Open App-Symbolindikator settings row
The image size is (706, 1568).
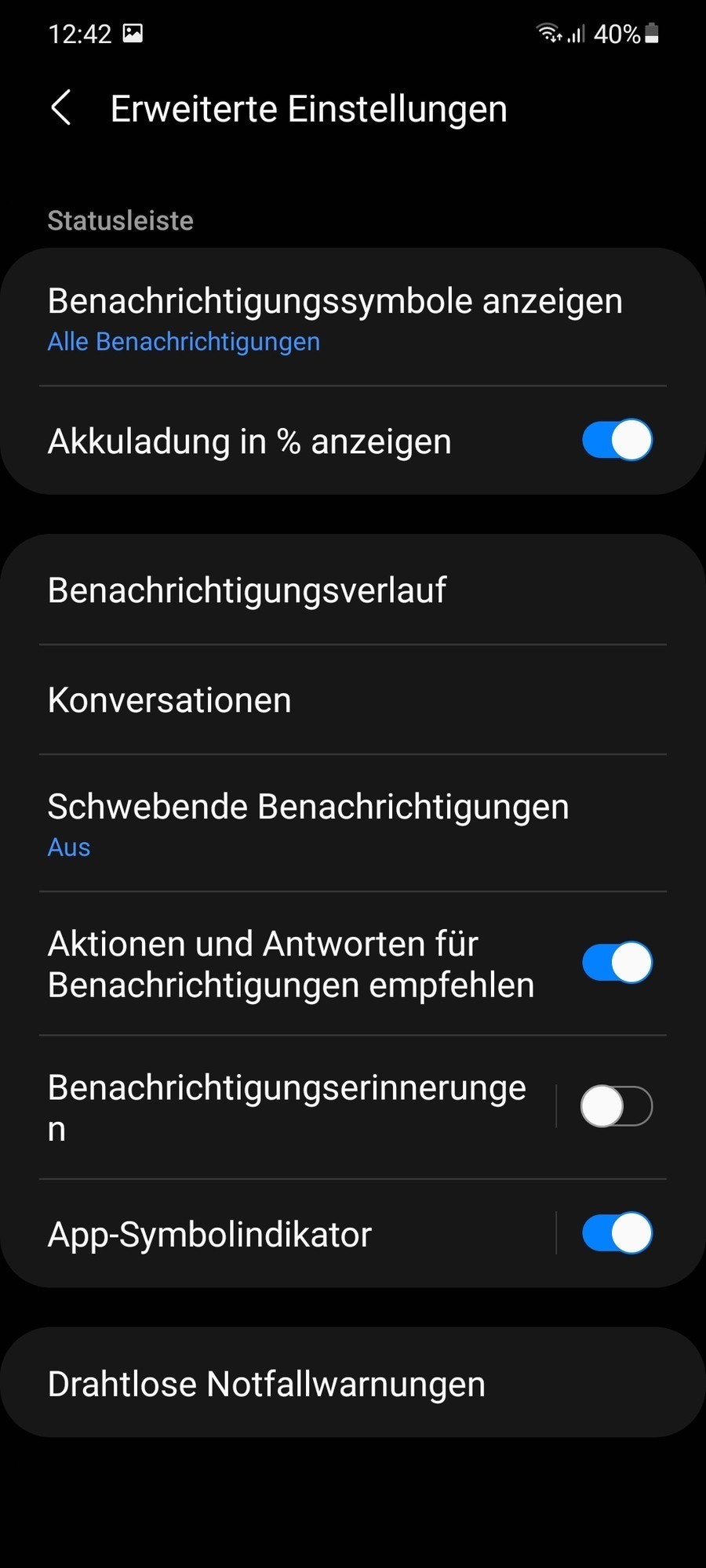(x=210, y=1234)
